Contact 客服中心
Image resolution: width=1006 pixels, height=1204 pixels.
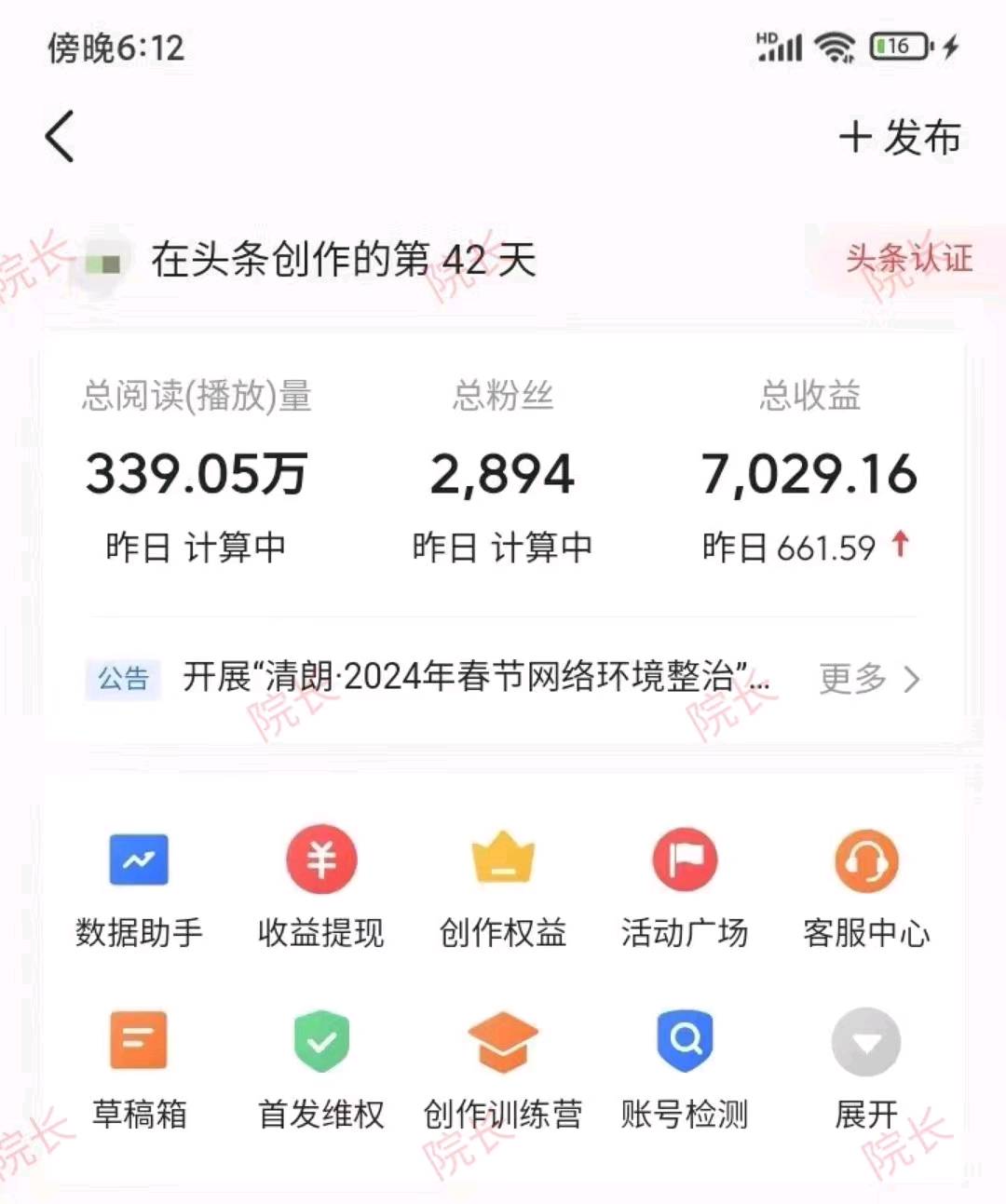coord(866,886)
